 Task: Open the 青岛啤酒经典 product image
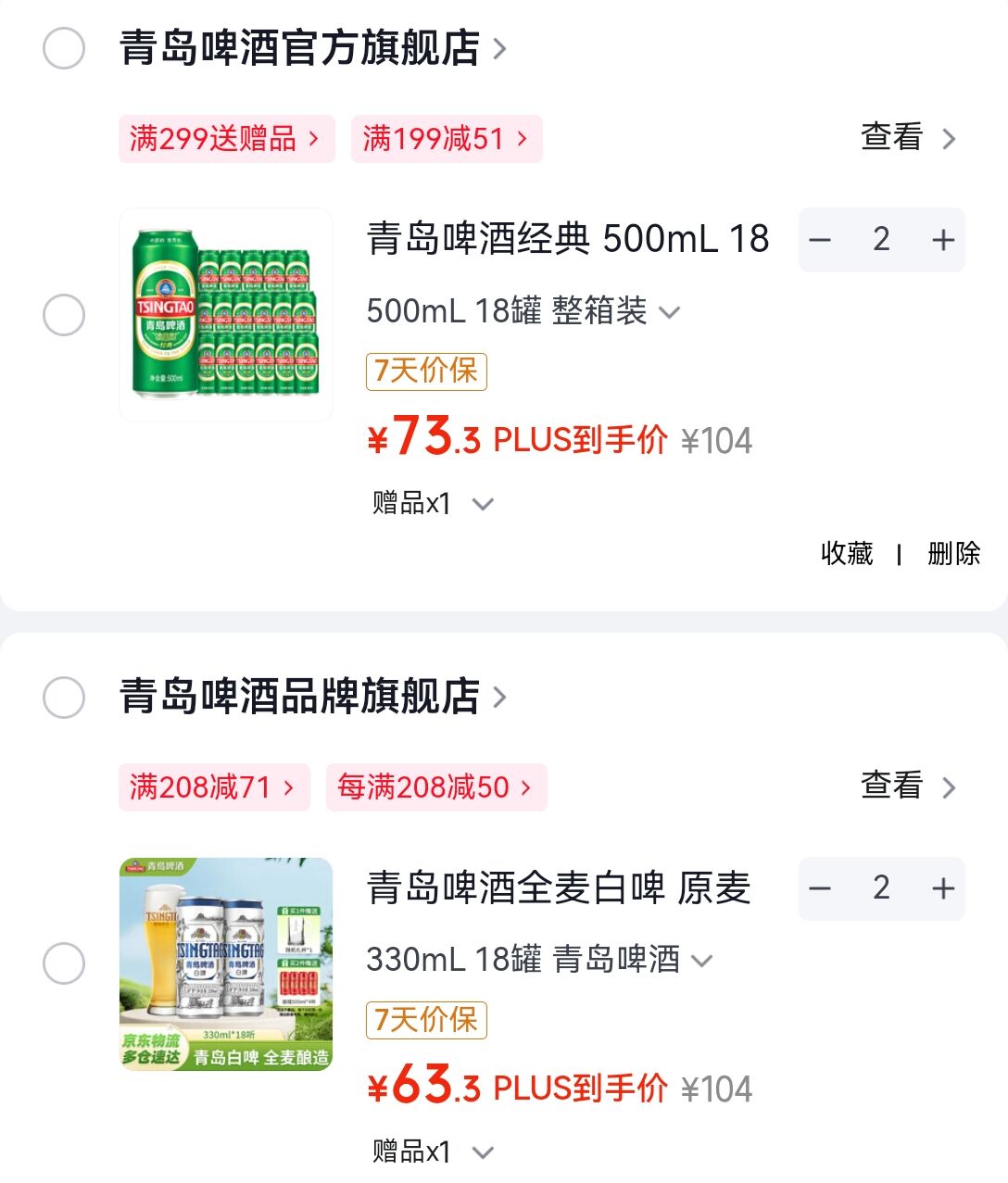[x=226, y=315]
